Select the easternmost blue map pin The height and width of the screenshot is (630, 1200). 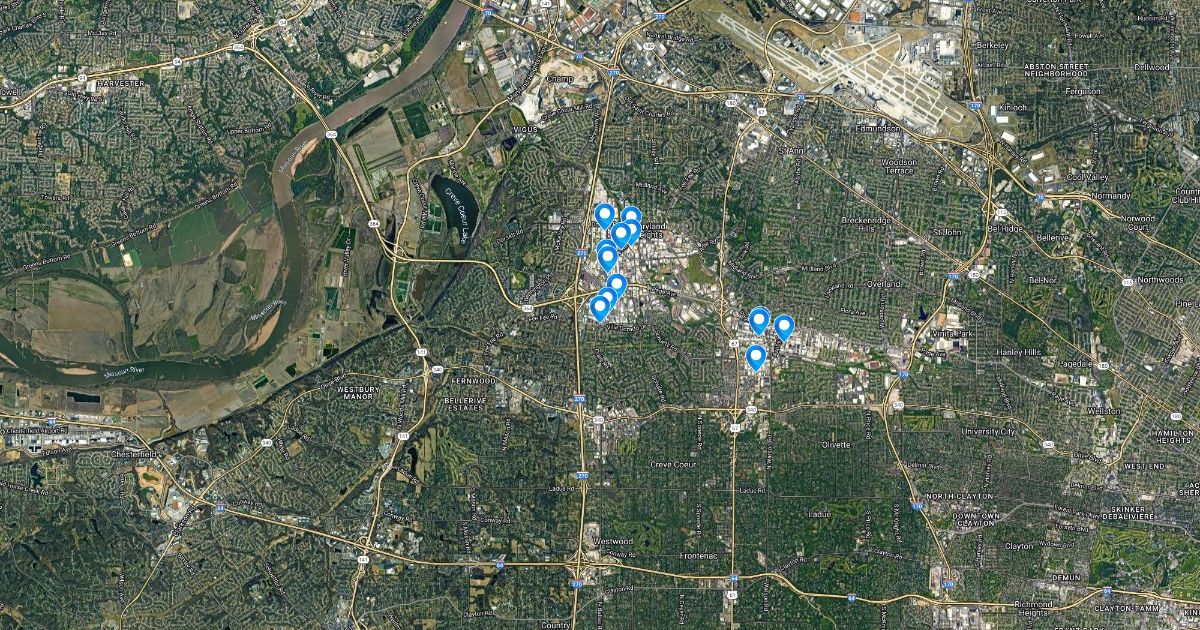(x=784, y=326)
